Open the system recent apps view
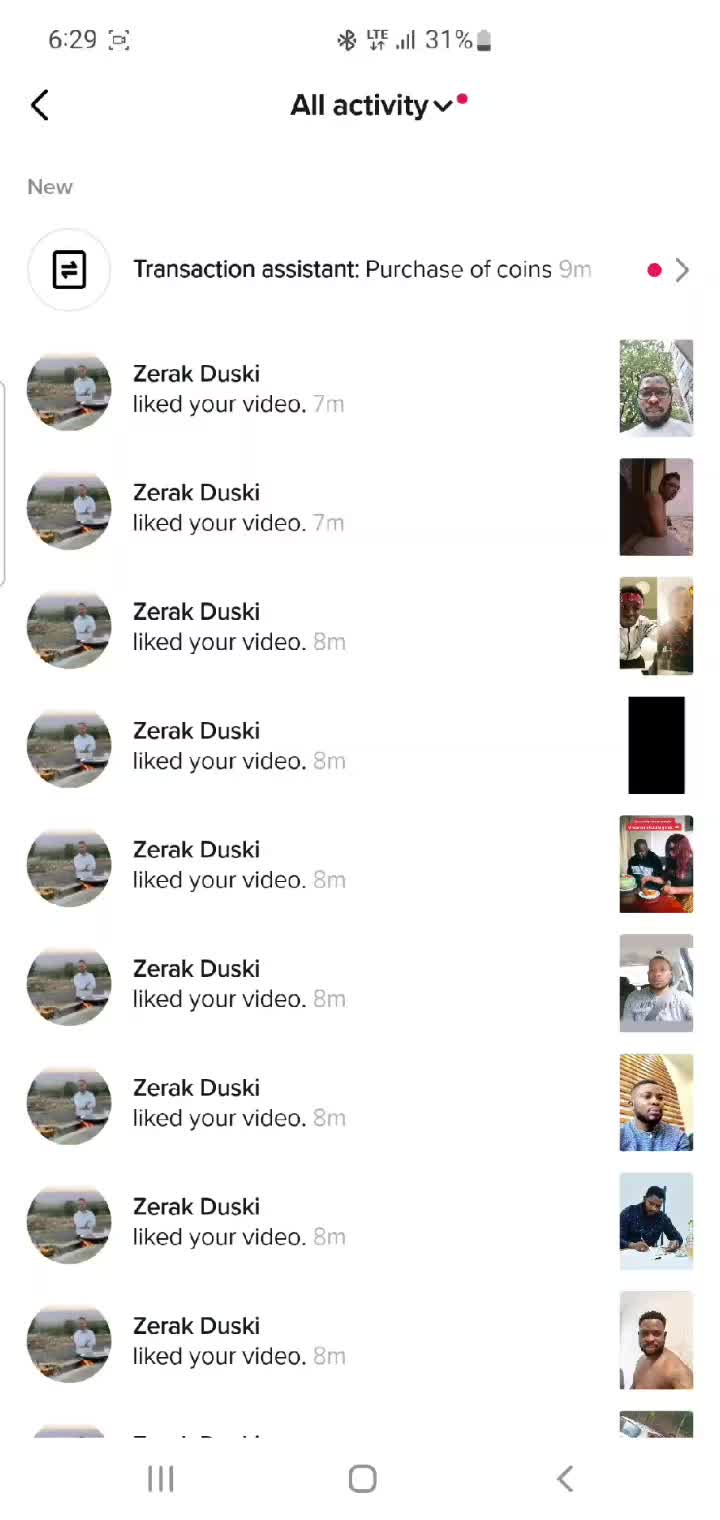 pyautogui.click(x=160, y=1478)
